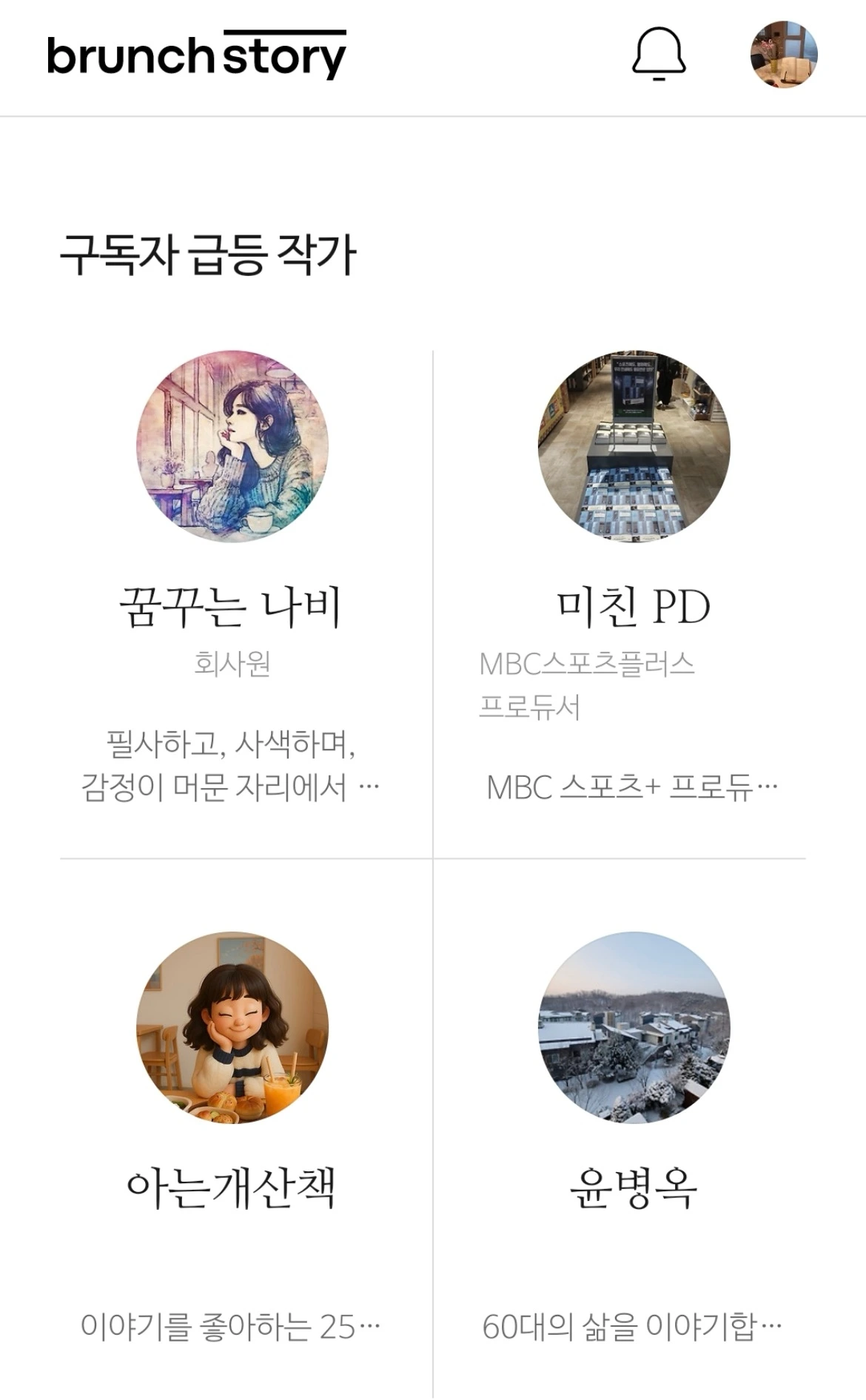Go to the brunch story home logo

196,55
